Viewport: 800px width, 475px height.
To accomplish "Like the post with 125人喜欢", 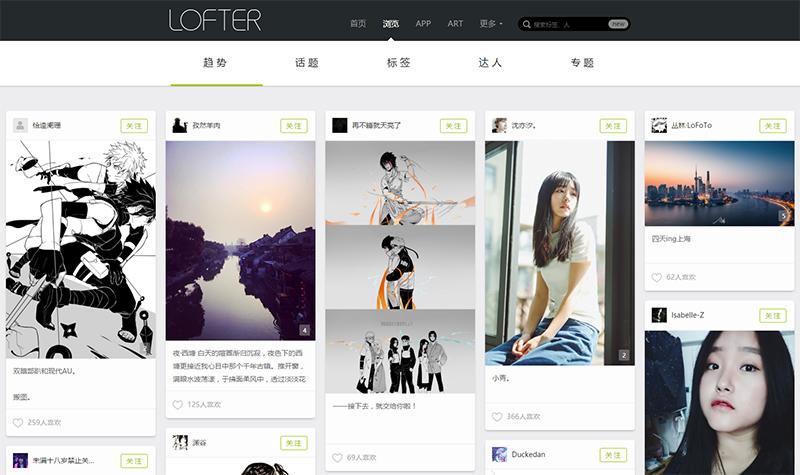I will (x=178, y=405).
